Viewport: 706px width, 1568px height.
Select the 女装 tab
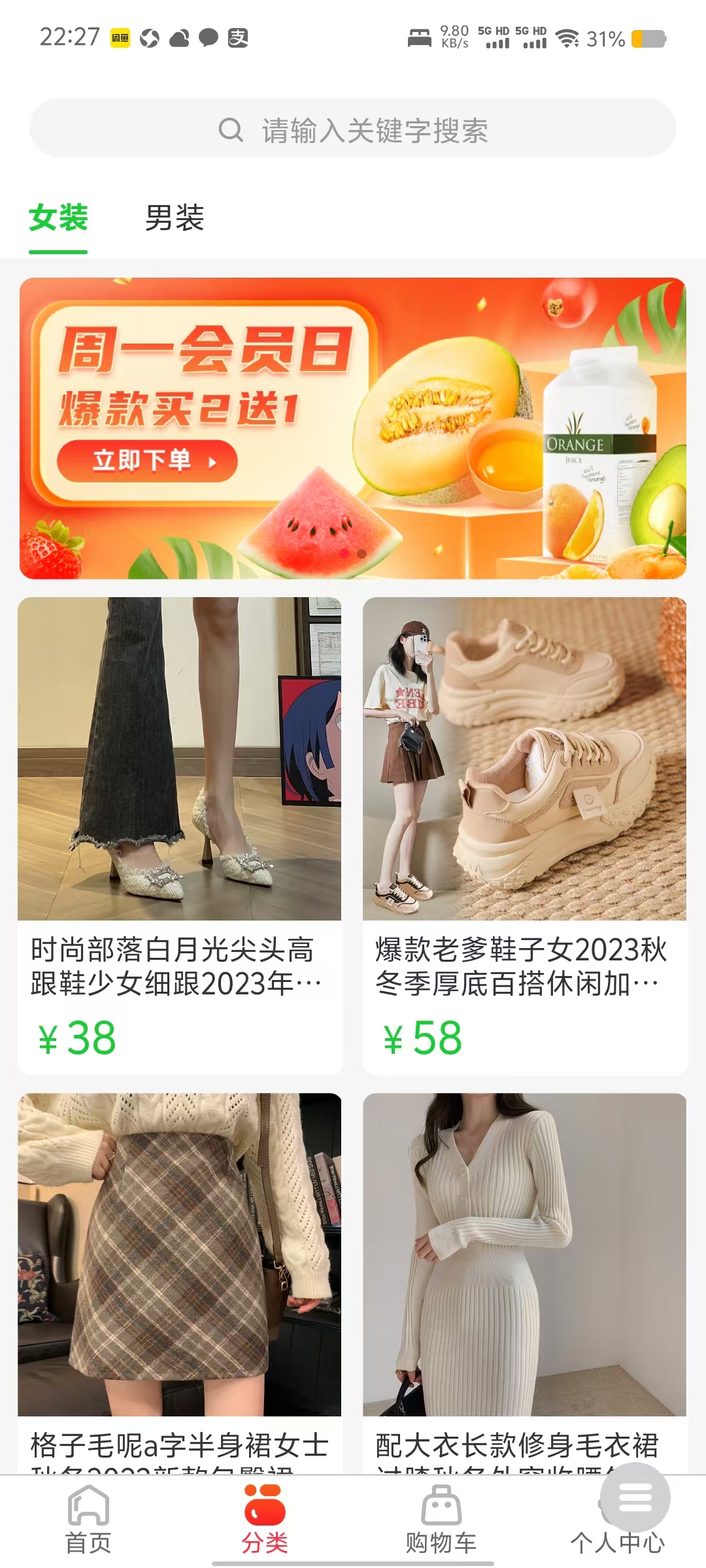pyautogui.click(x=58, y=218)
